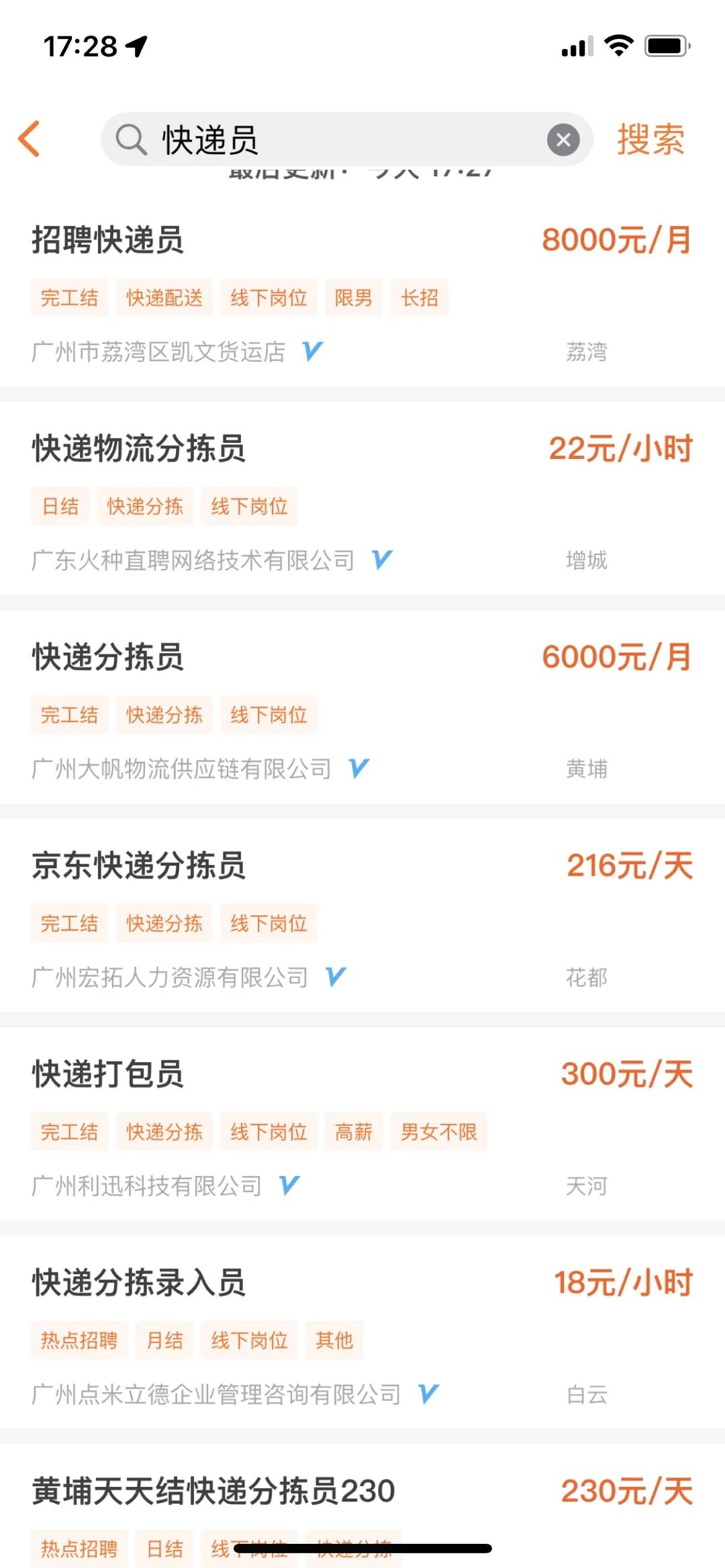Tap the 热点招聘 tag on 快递分拣录入员

(x=78, y=1340)
